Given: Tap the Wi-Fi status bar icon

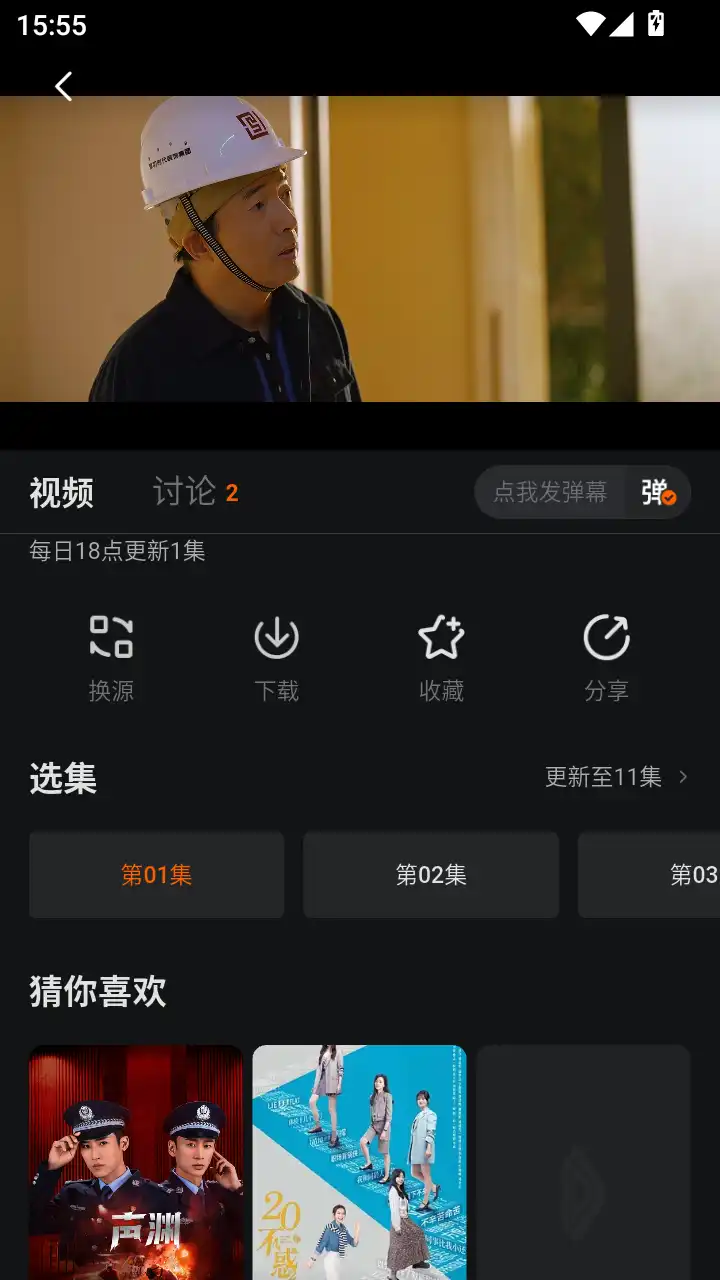Looking at the screenshot, I should point(591,22).
